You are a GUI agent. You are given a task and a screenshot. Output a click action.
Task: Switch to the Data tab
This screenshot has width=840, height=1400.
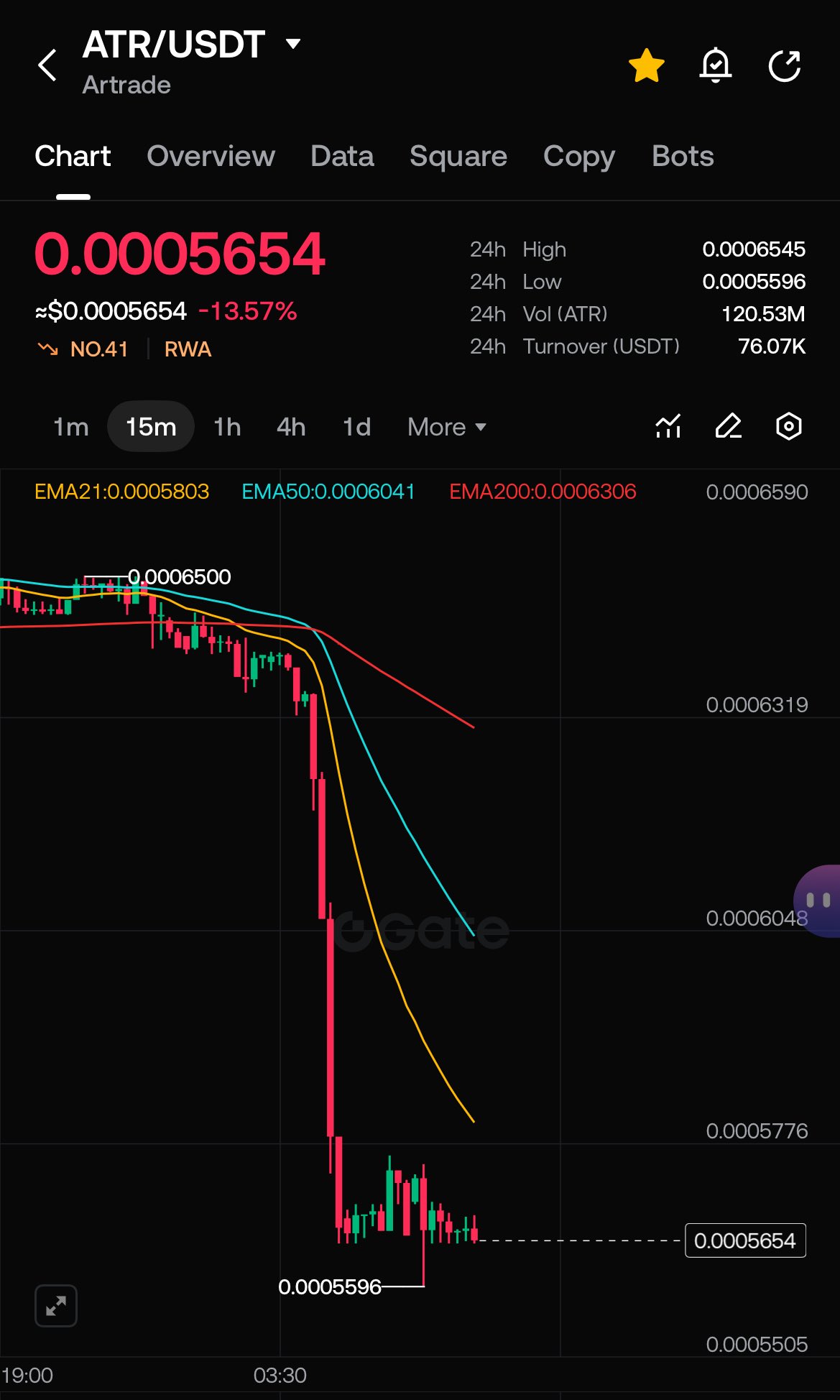click(x=342, y=156)
